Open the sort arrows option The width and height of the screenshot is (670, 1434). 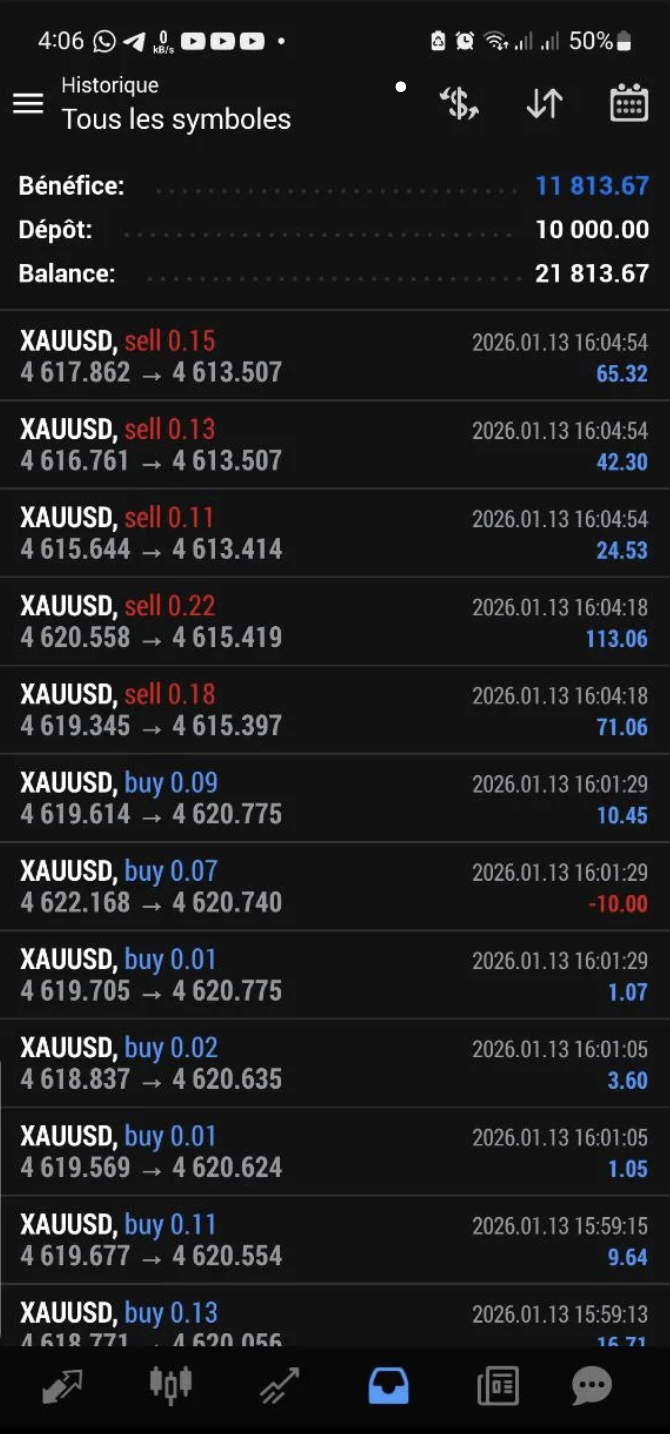pos(544,103)
